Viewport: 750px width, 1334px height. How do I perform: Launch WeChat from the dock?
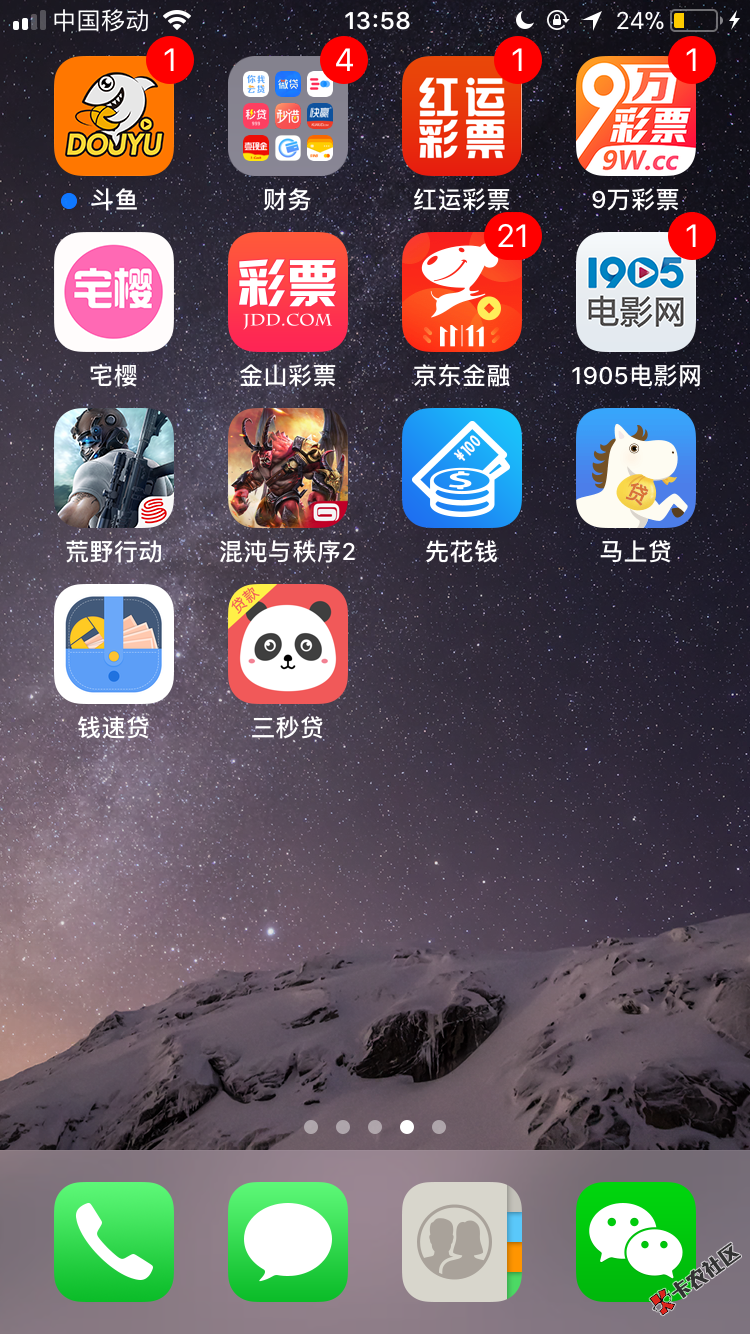pos(636,1242)
